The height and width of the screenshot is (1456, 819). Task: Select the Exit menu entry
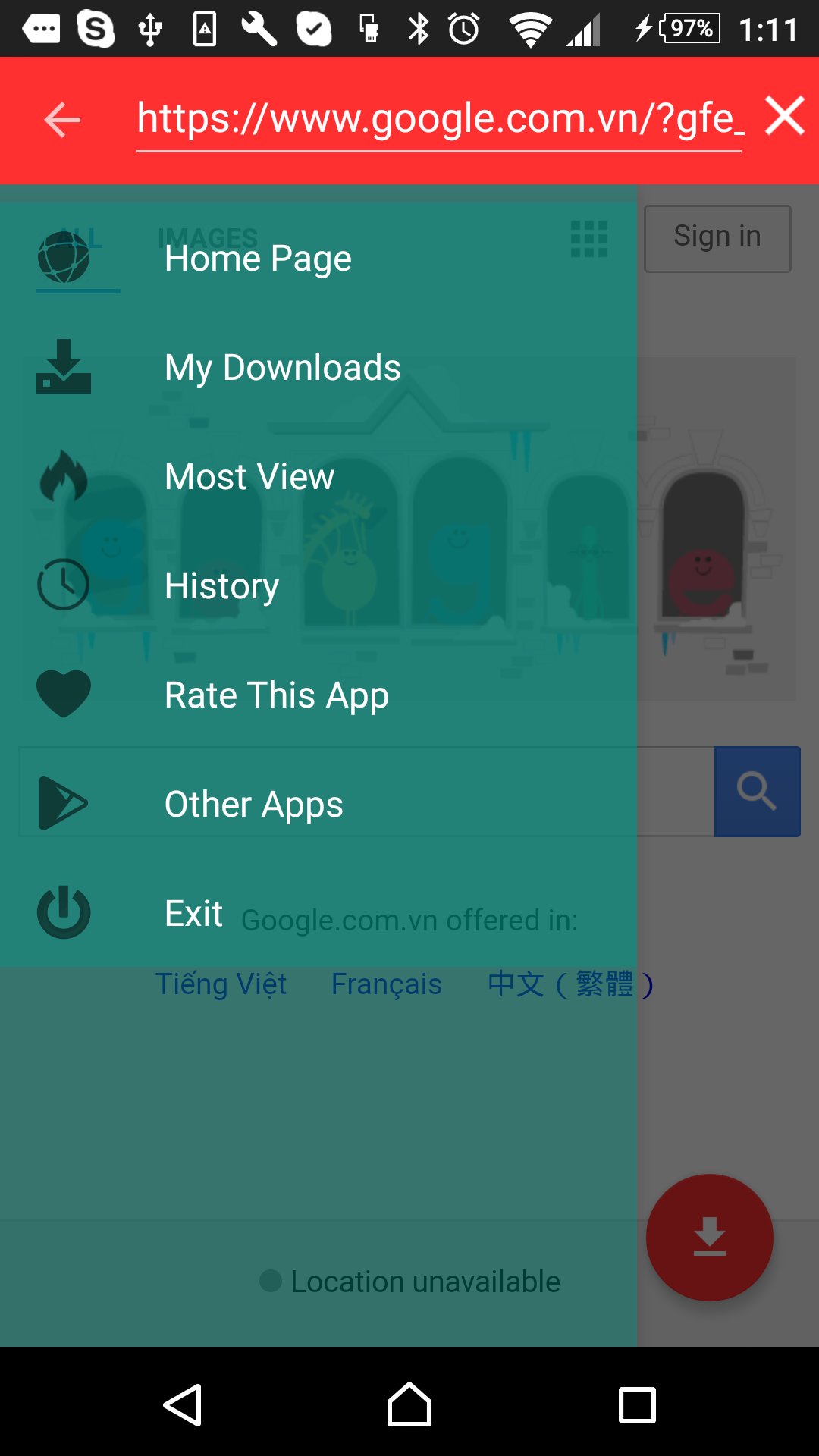click(193, 912)
